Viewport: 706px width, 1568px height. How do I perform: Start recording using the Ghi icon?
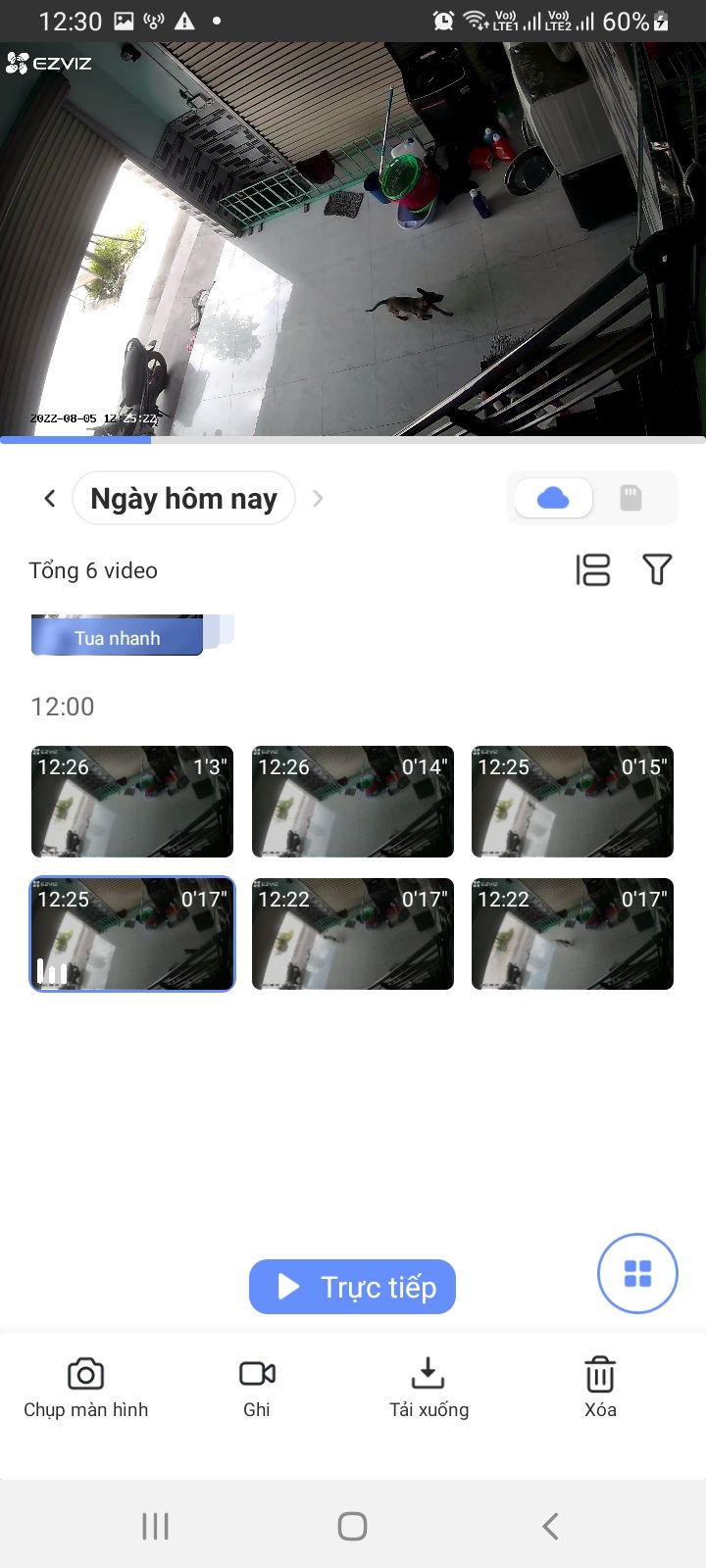tap(256, 1385)
